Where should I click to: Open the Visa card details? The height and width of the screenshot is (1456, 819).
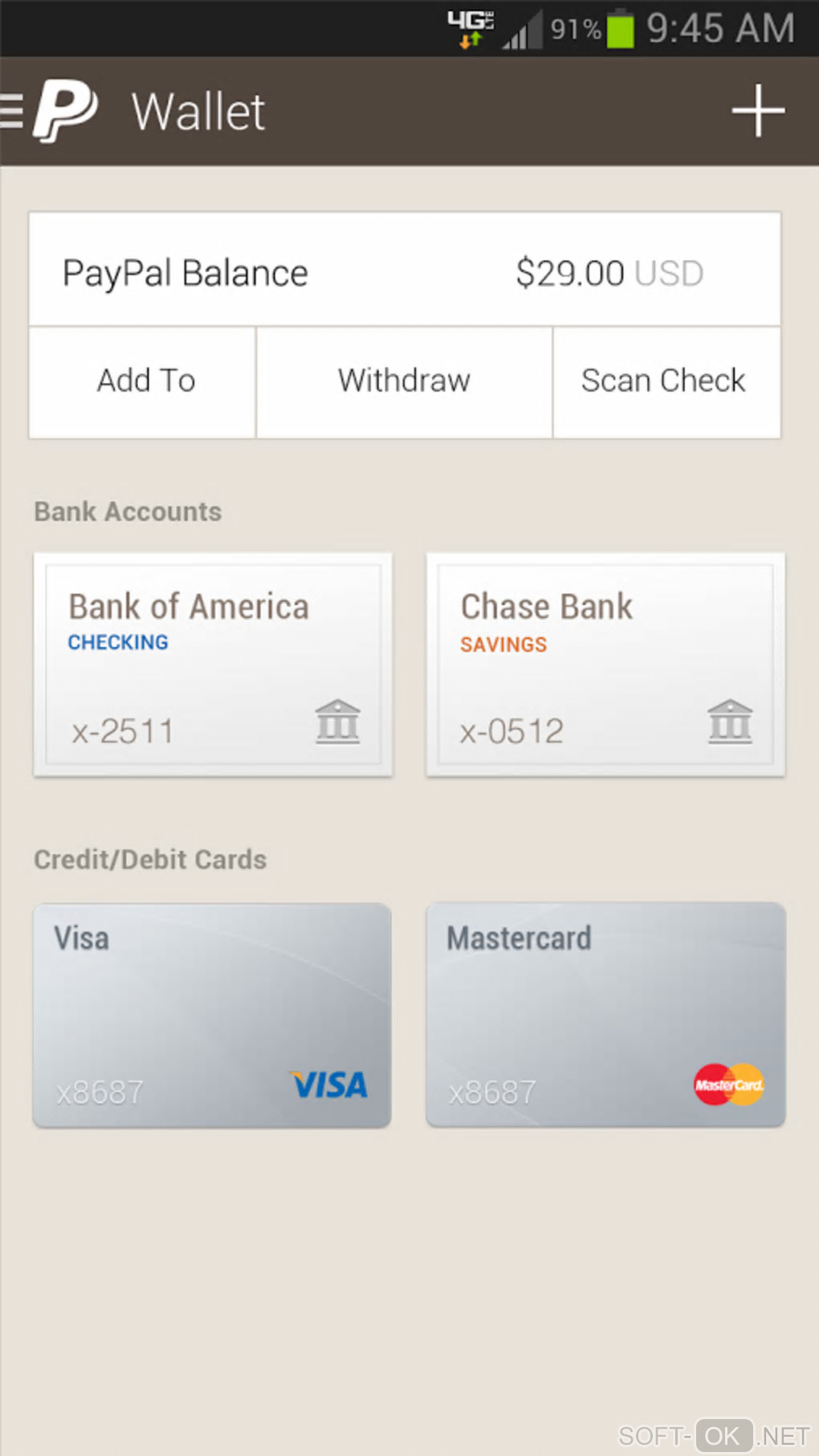click(x=213, y=1015)
